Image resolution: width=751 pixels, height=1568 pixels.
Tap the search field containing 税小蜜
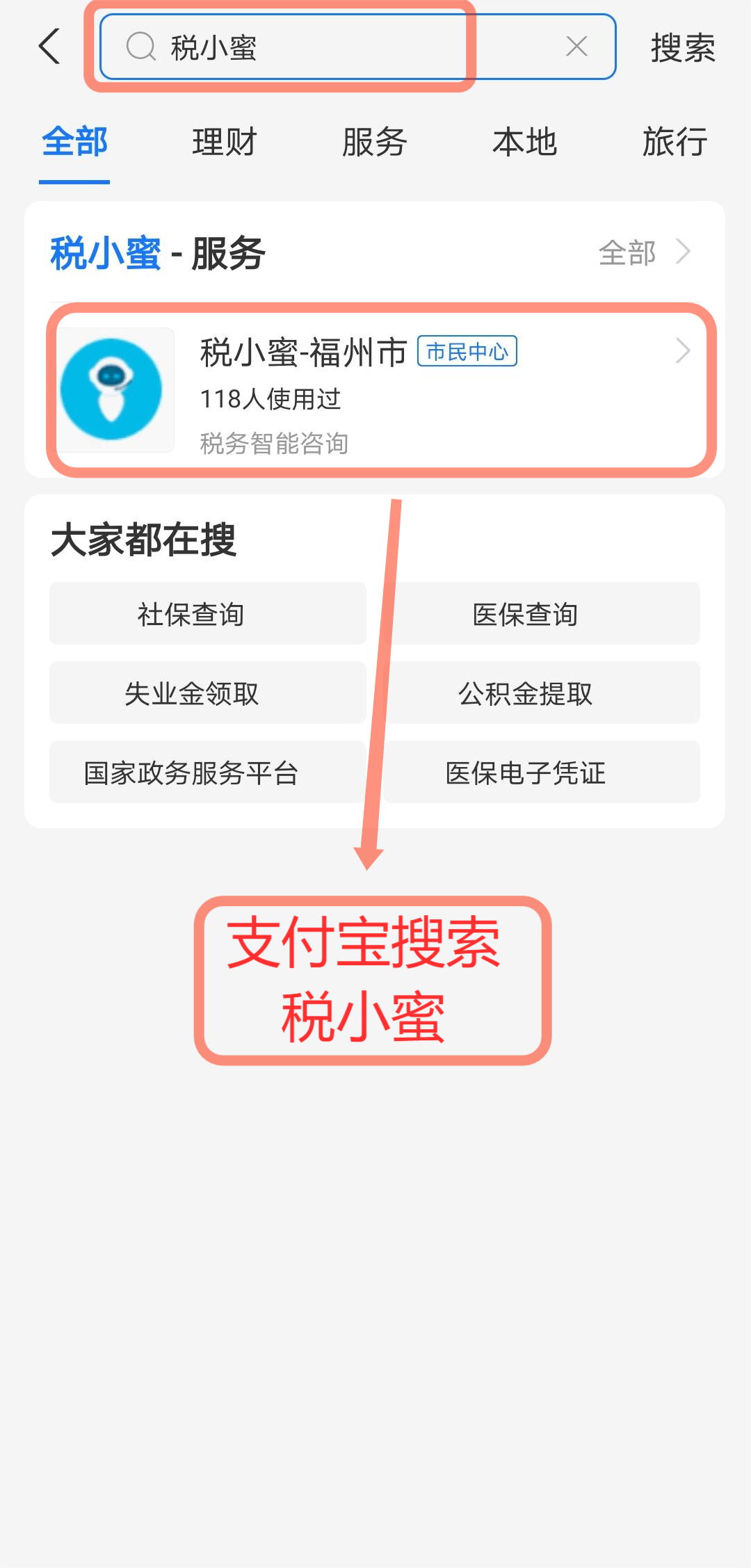click(x=334, y=47)
